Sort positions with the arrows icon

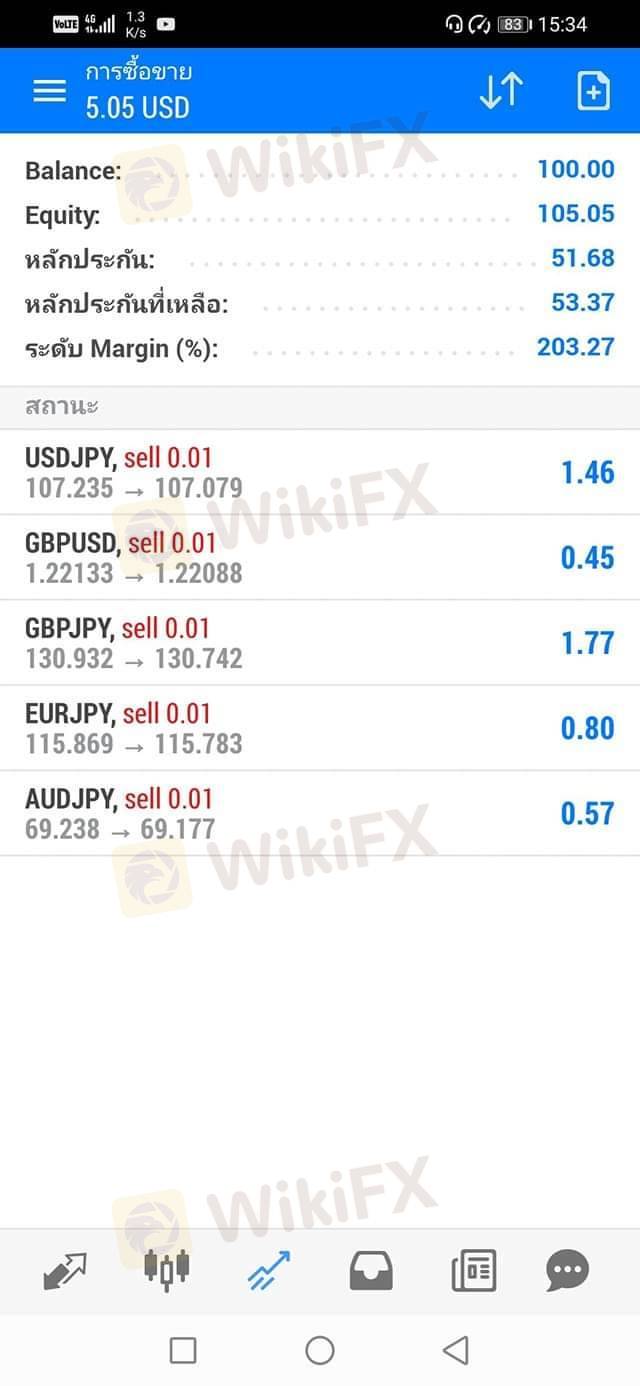pos(501,91)
